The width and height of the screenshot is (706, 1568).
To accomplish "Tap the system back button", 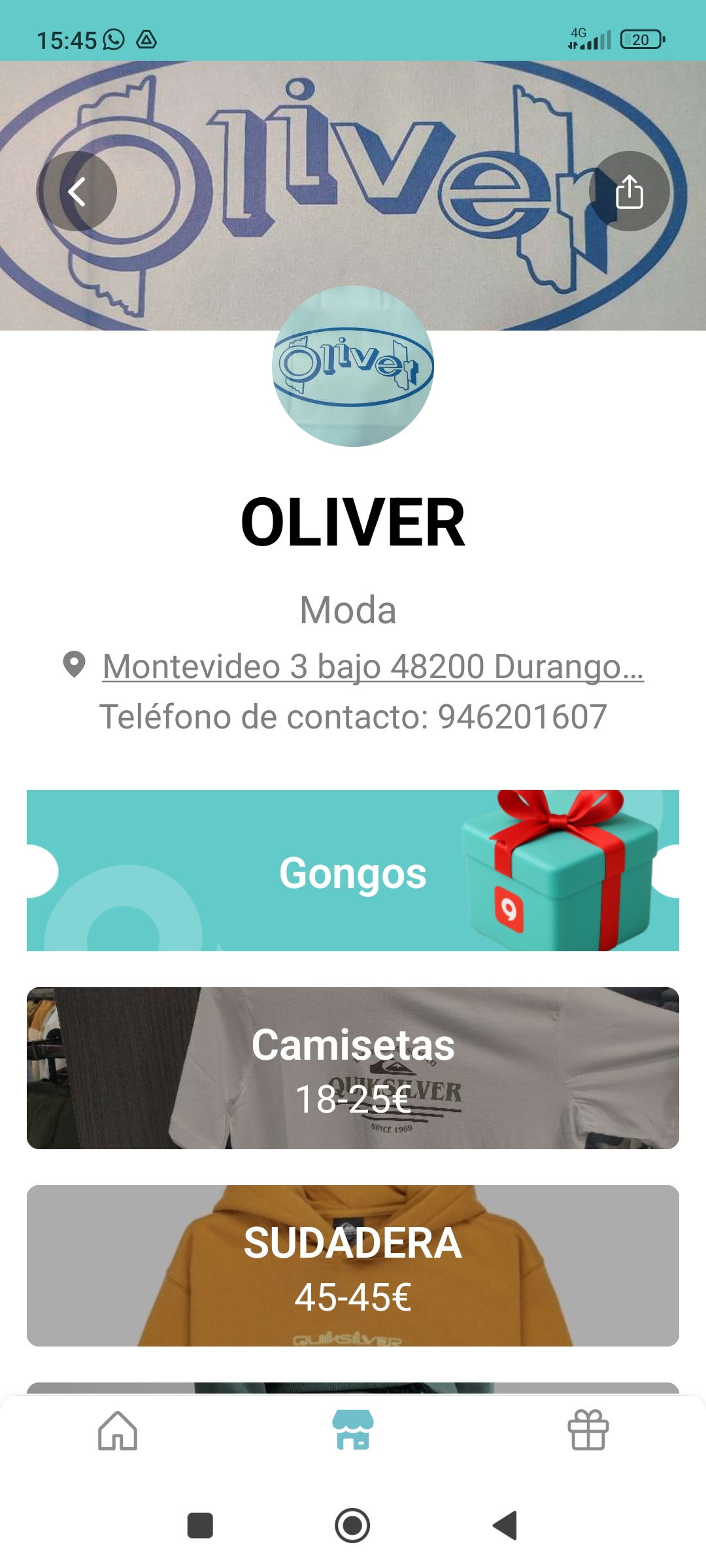I will (x=505, y=1526).
